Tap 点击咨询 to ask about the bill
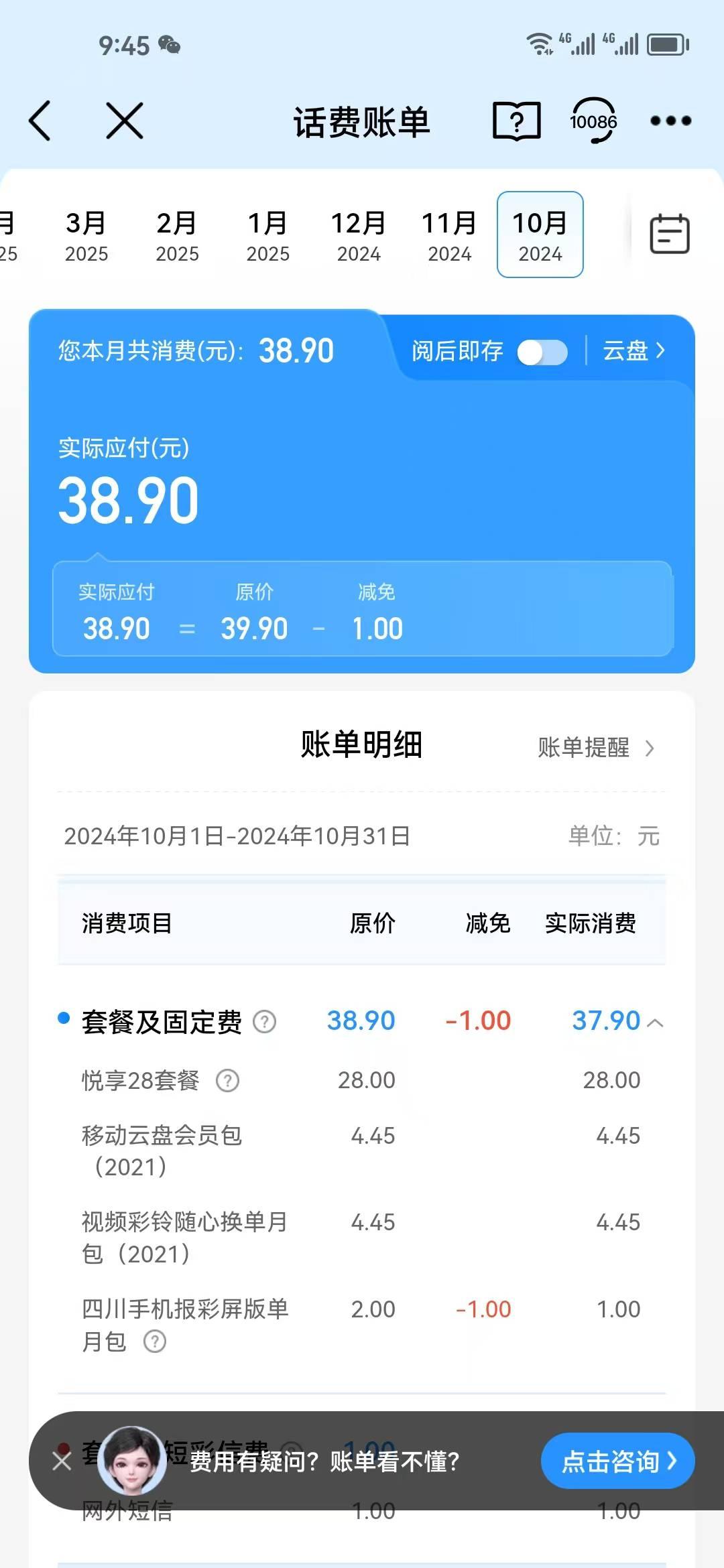This screenshot has width=724, height=1568. click(617, 1461)
